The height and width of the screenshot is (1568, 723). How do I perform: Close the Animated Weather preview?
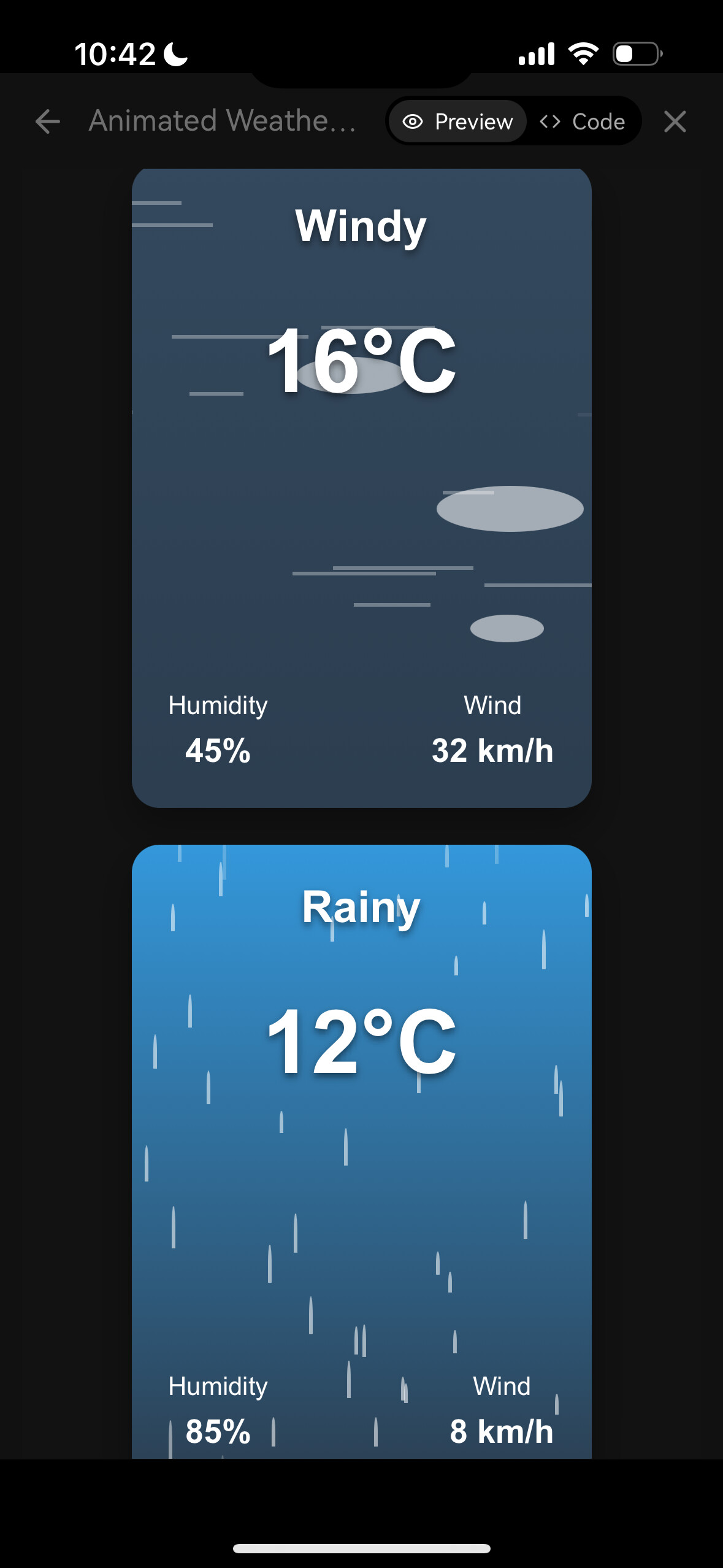[675, 121]
